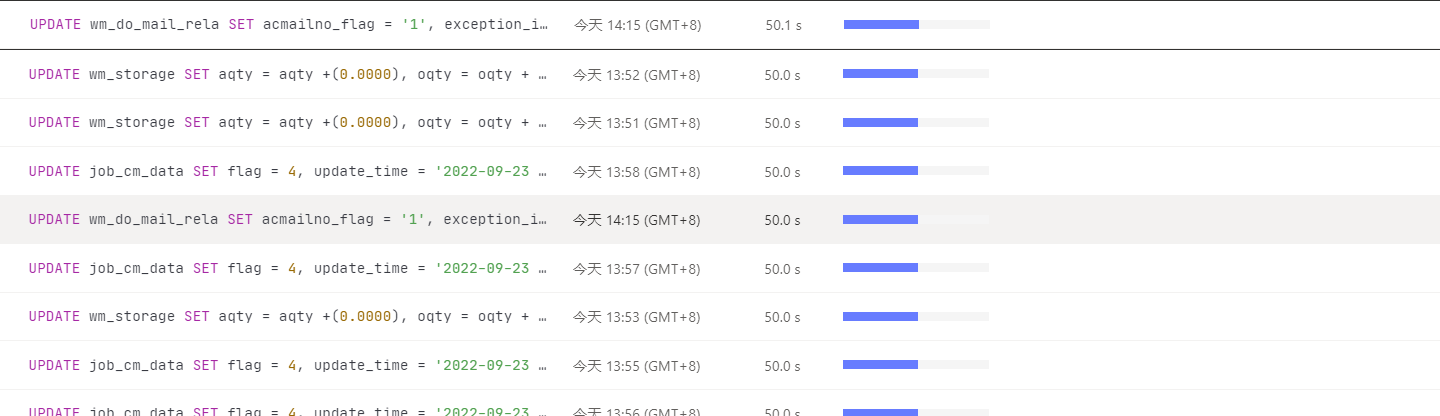Open the wm_storage update from 13:52
This screenshot has width=1440, height=416.
click(x=290, y=74)
